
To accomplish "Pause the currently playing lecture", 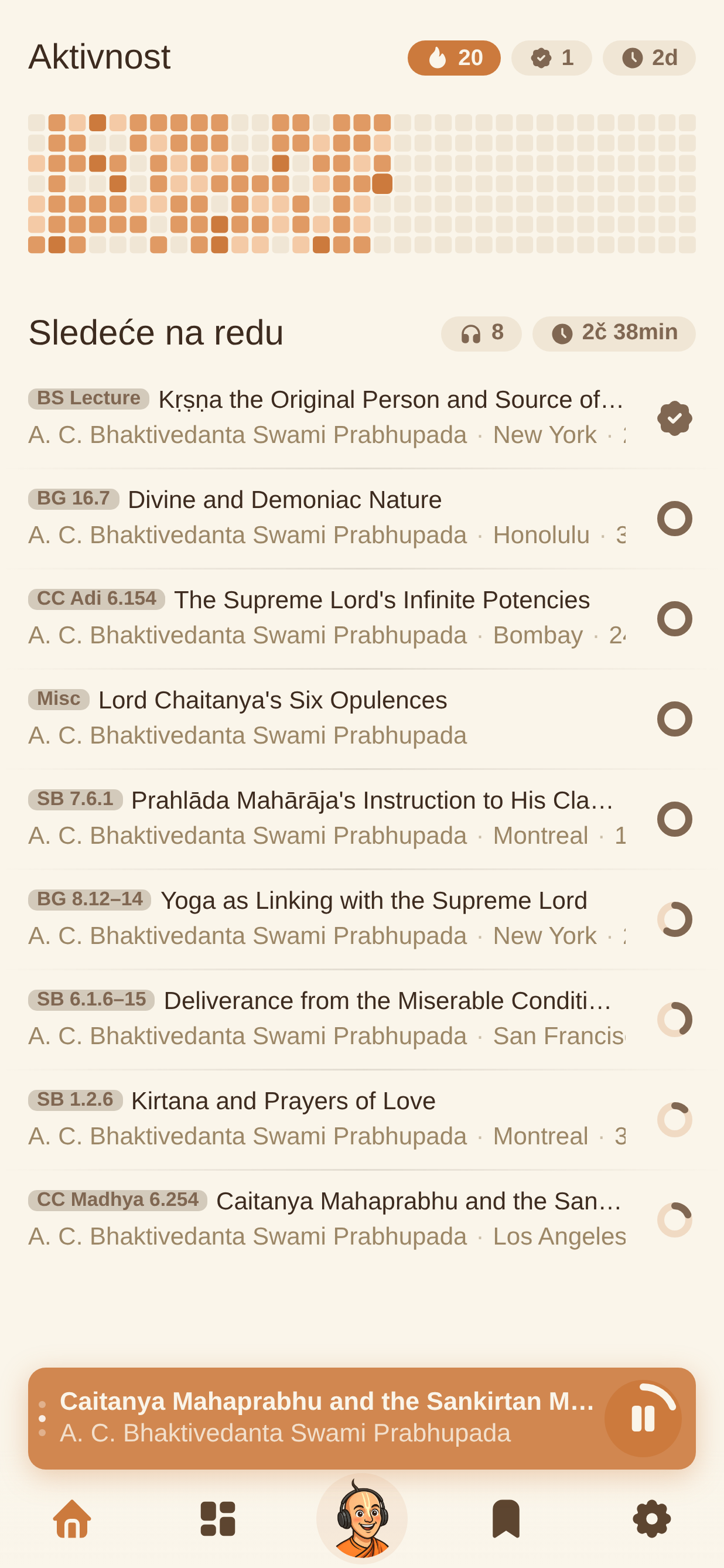I will pyautogui.click(x=643, y=1417).
